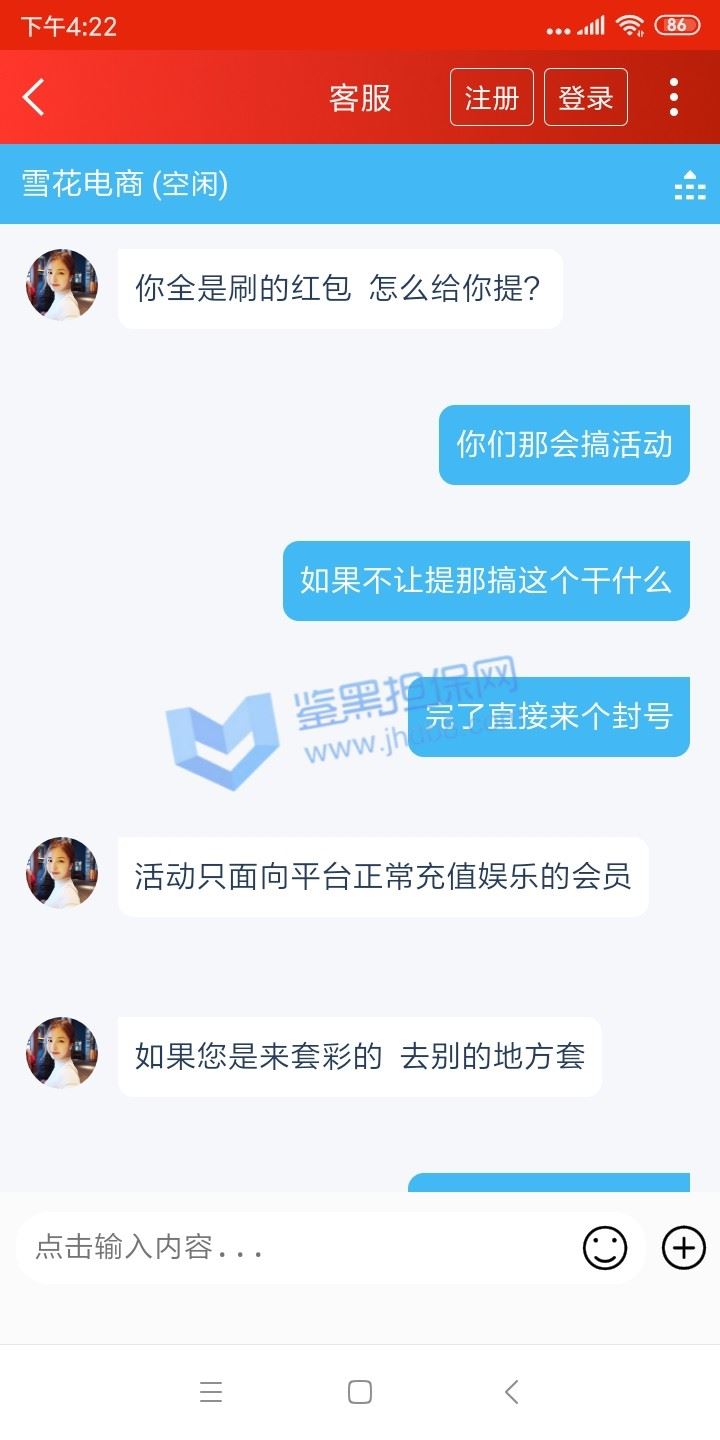Viewport: 720px width, 1440px height.
Task: Tap the system recent apps button
Action: (211, 1392)
